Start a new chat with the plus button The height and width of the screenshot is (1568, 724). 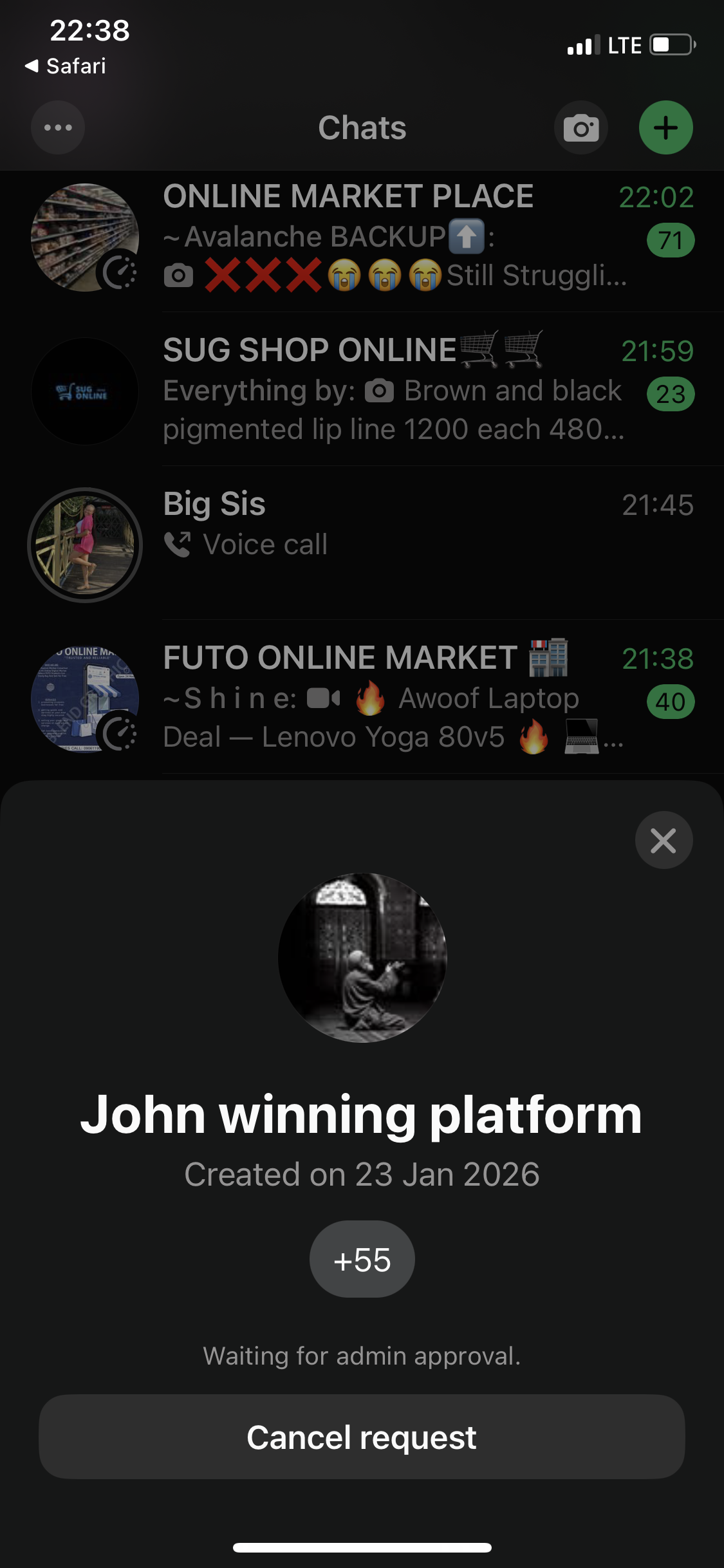coord(665,128)
